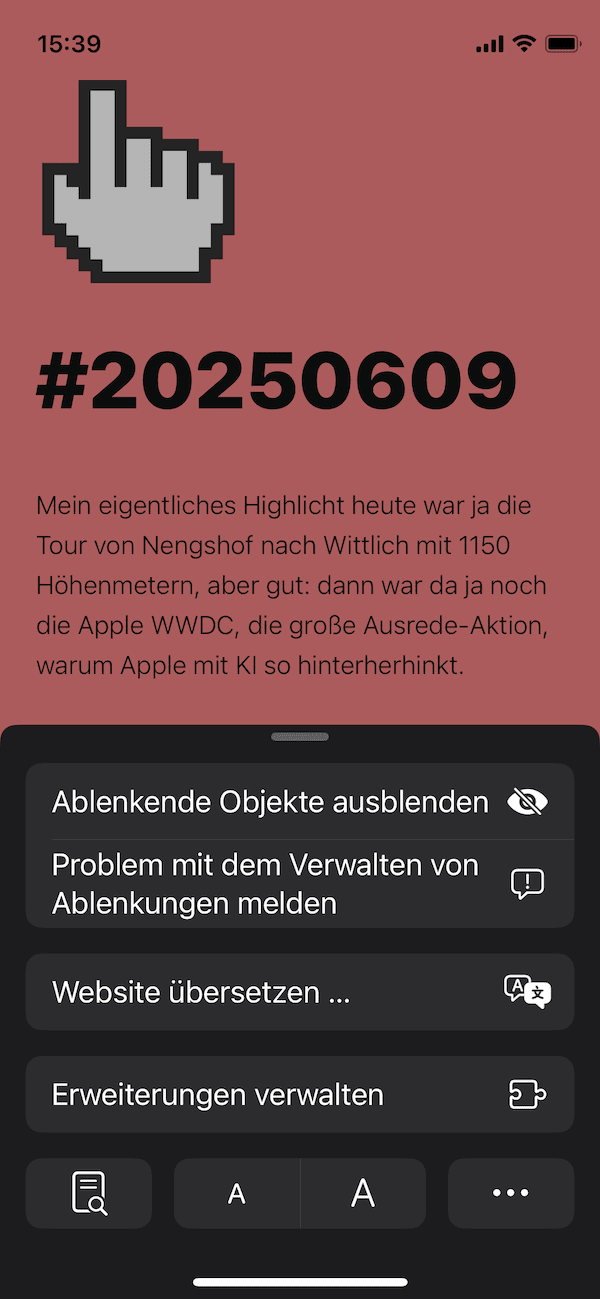Screen dimensions: 600x1299
Task: Decrease text size with small A
Action: [237, 1193]
